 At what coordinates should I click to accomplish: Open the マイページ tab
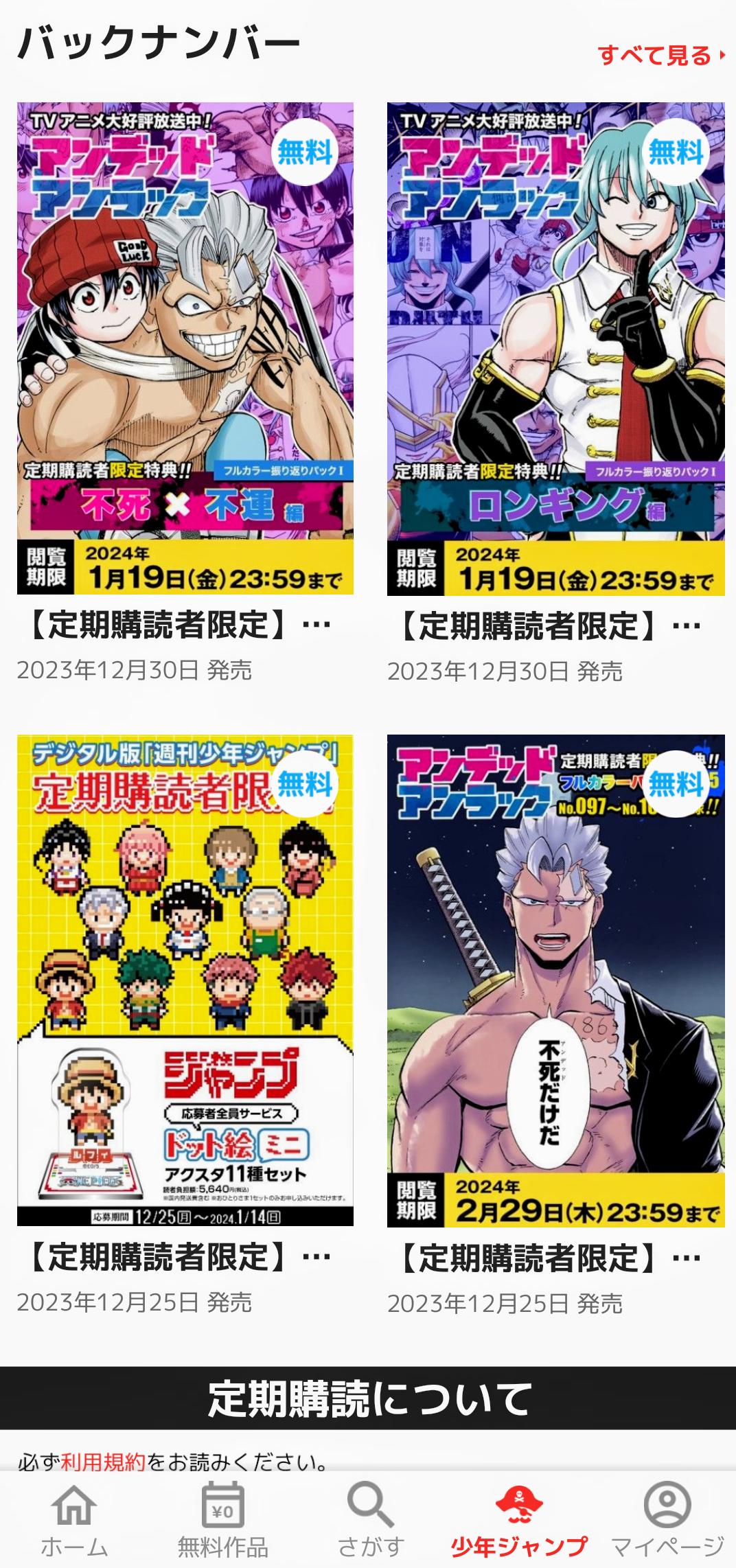(667, 1520)
